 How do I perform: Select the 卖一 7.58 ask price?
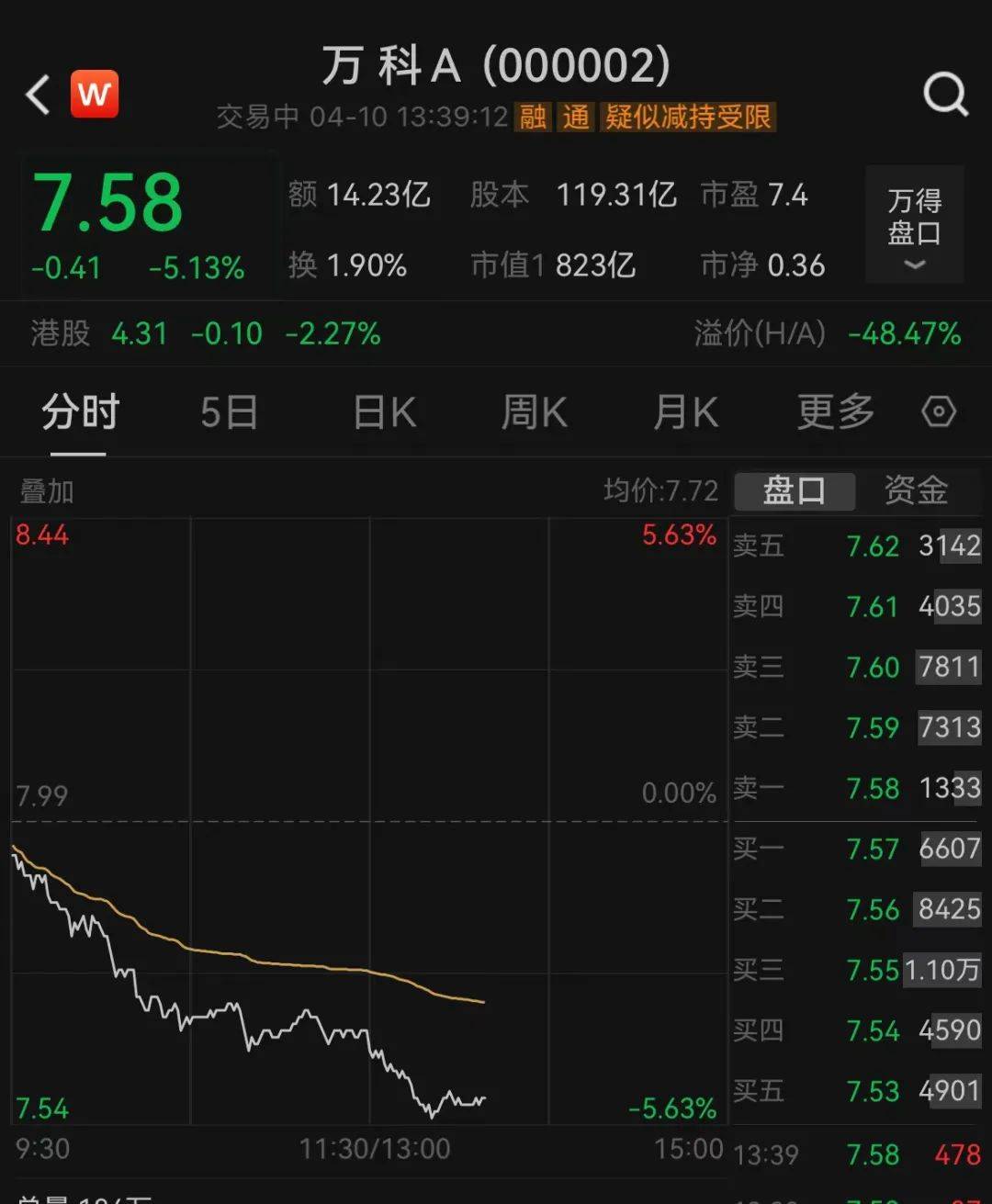pyautogui.click(x=873, y=788)
